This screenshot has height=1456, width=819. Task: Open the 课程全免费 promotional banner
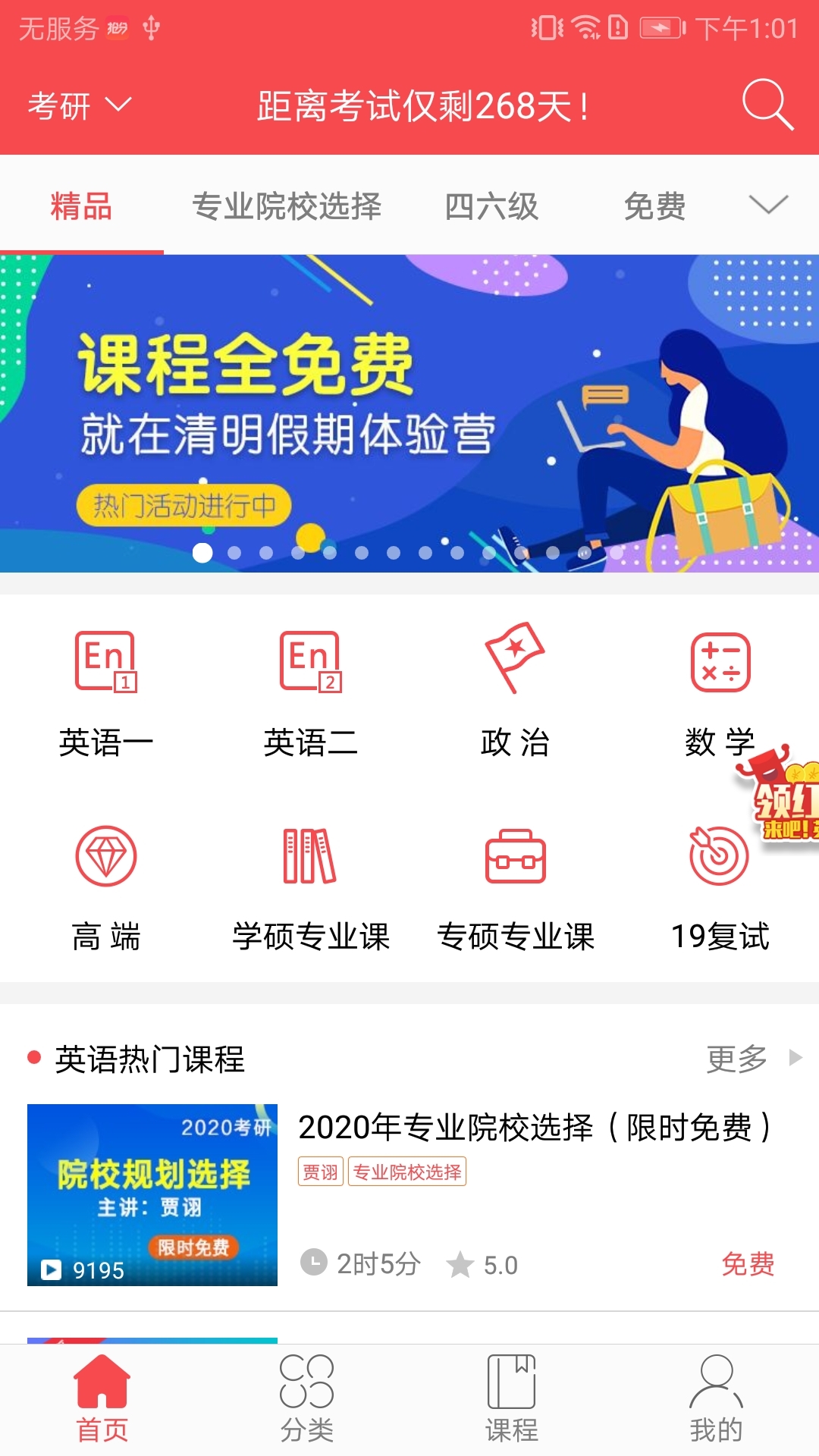click(409, 413)
